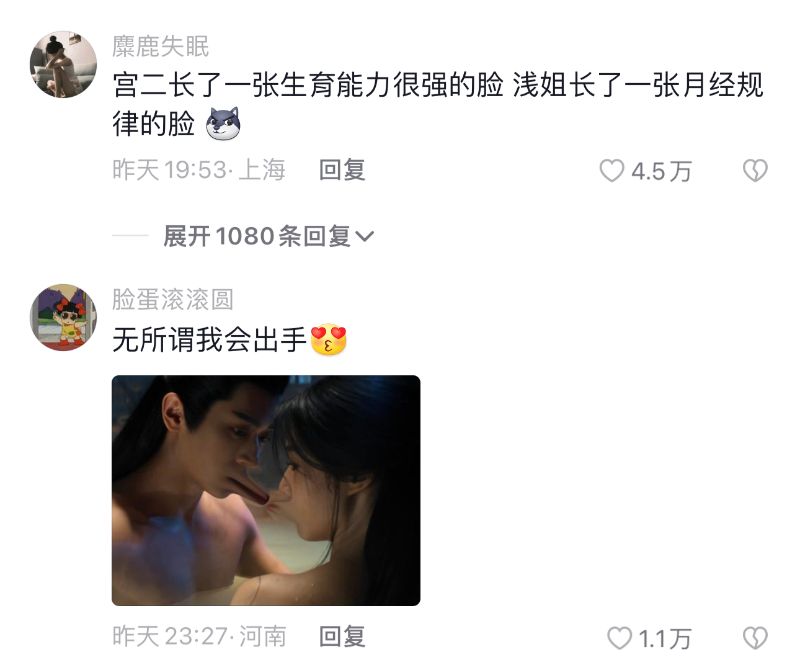Reply to 麋鹿失眠's comment
Viewport: 800px width, 670px height.
[x=342, y=170]
